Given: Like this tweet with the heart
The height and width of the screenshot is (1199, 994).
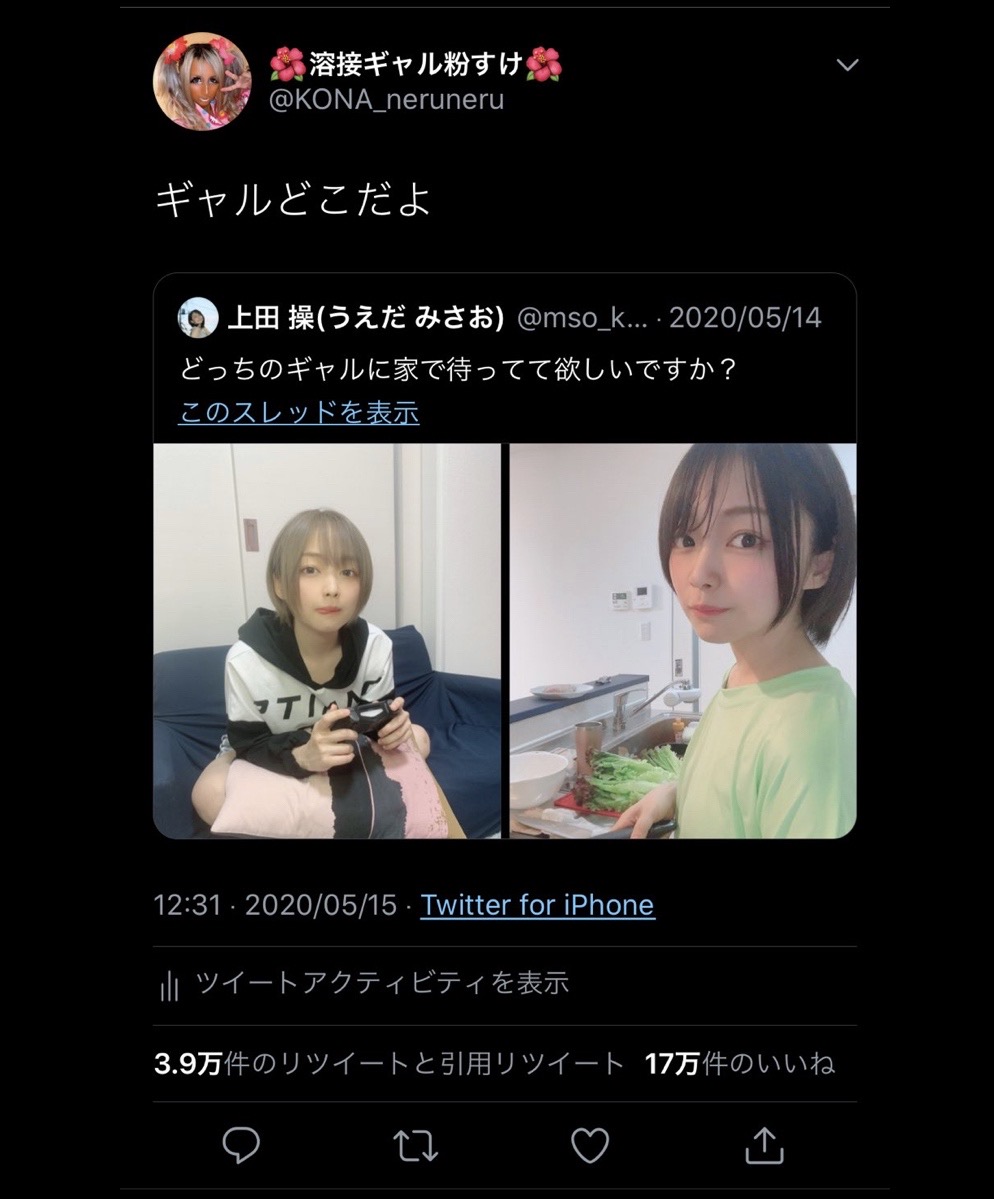Looking at the screenshot, I should (590, 1145).
